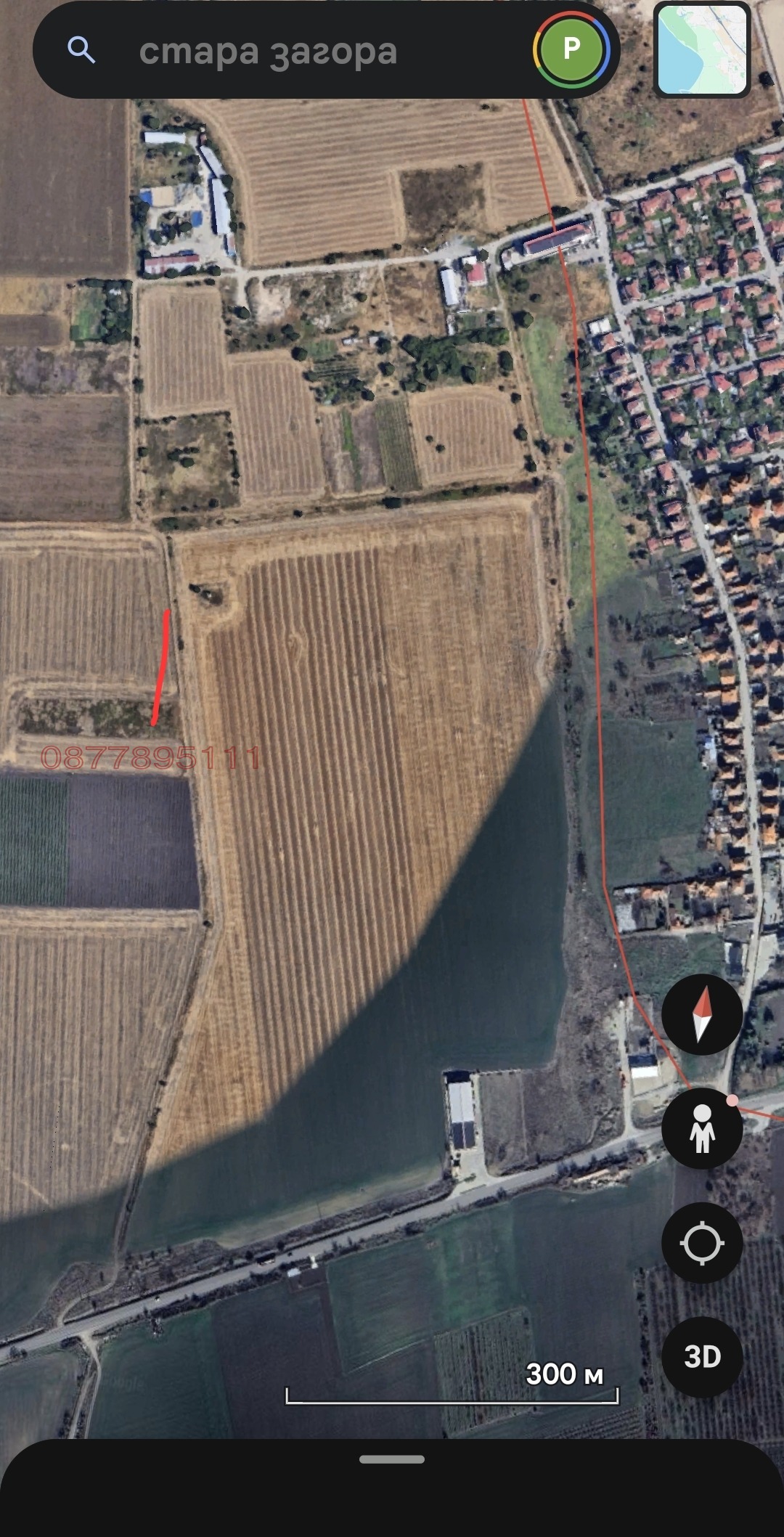Screen dimensions: 784x1537
Task: Tap the bottom sheet handle
Action: click(x=392, y=1459)
